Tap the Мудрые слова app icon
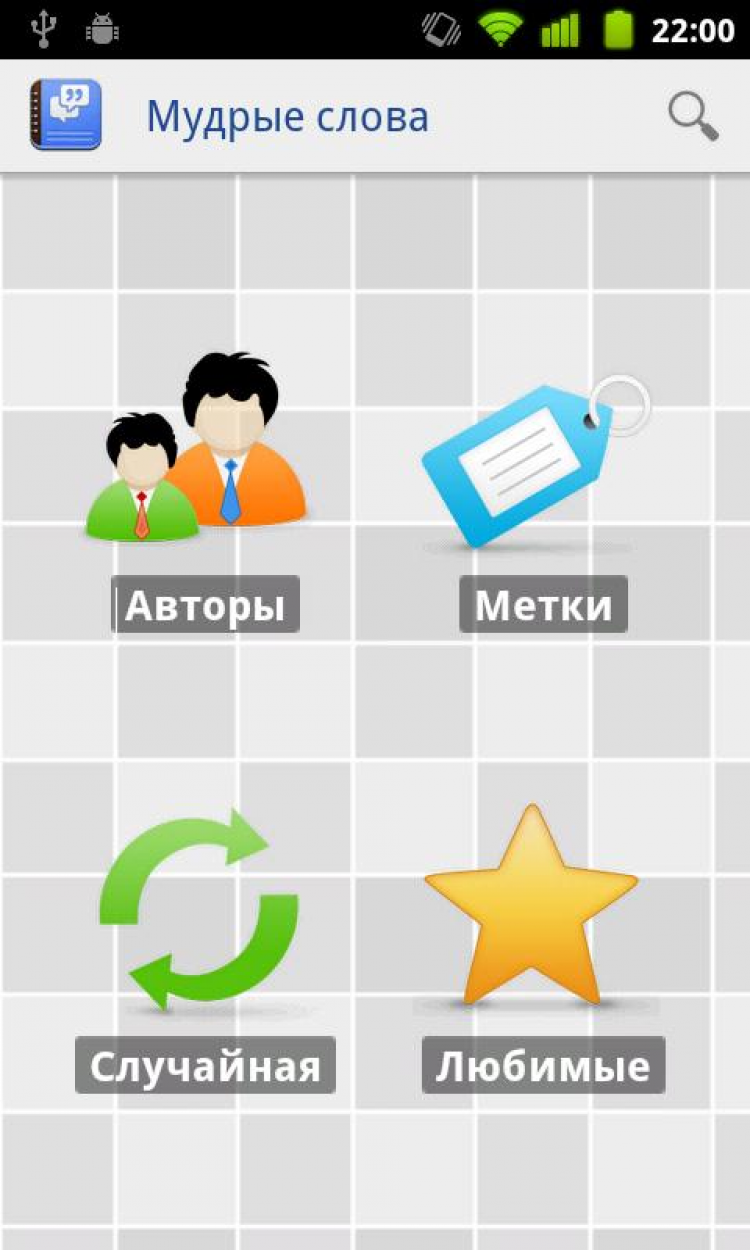The width and height of the screenshot is (750, 1250). [65, 116]
